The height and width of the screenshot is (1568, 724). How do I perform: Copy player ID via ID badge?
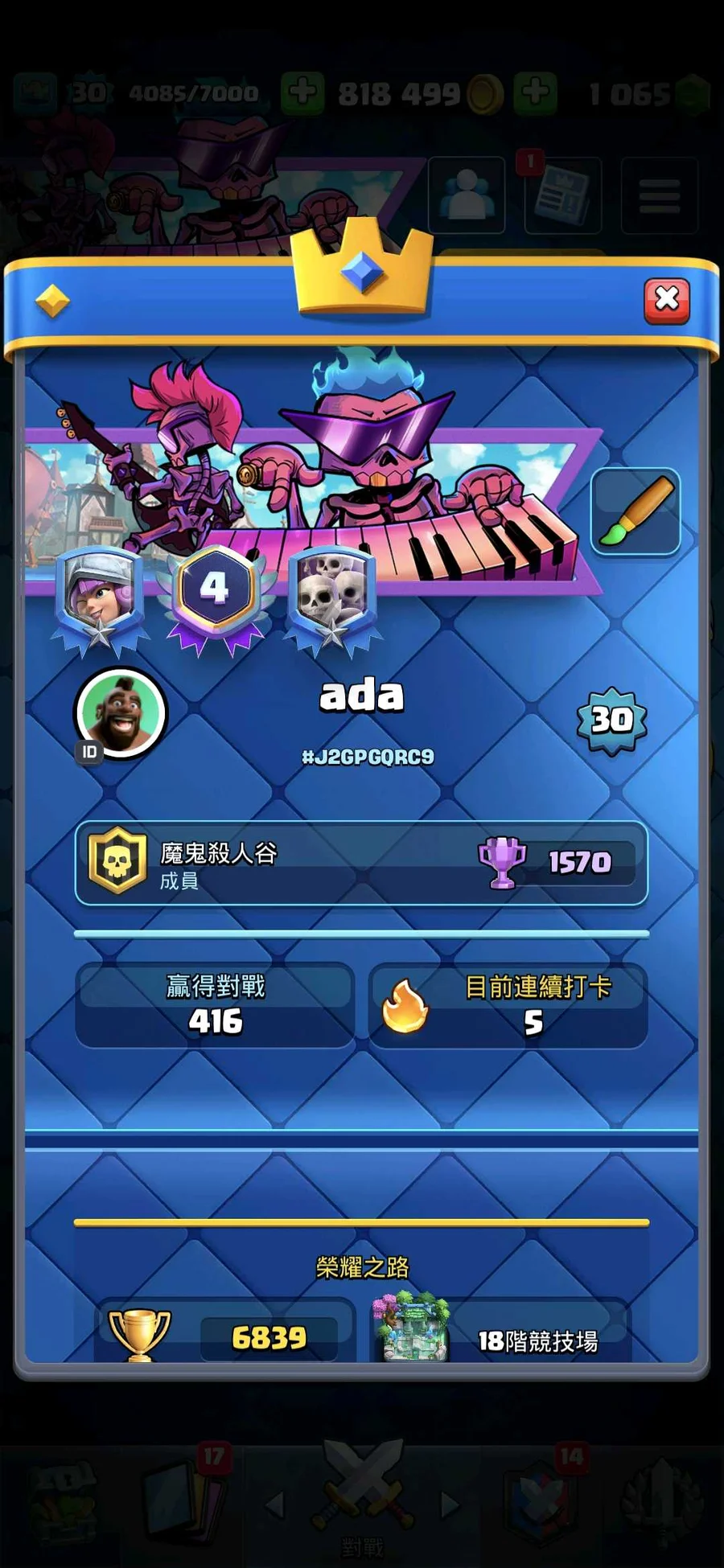[x=89, y=752]
